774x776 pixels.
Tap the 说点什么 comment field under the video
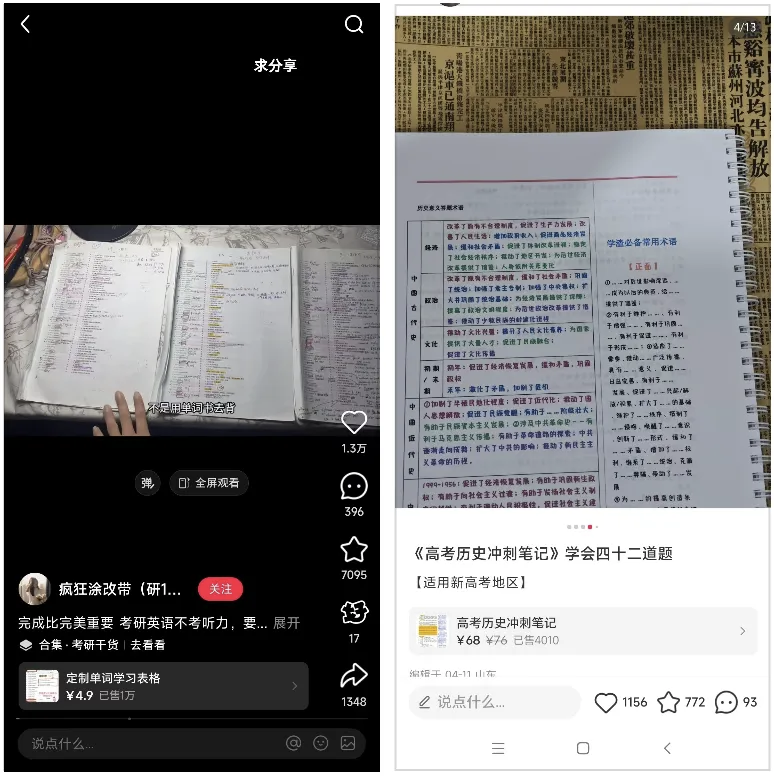coord(150,743)
